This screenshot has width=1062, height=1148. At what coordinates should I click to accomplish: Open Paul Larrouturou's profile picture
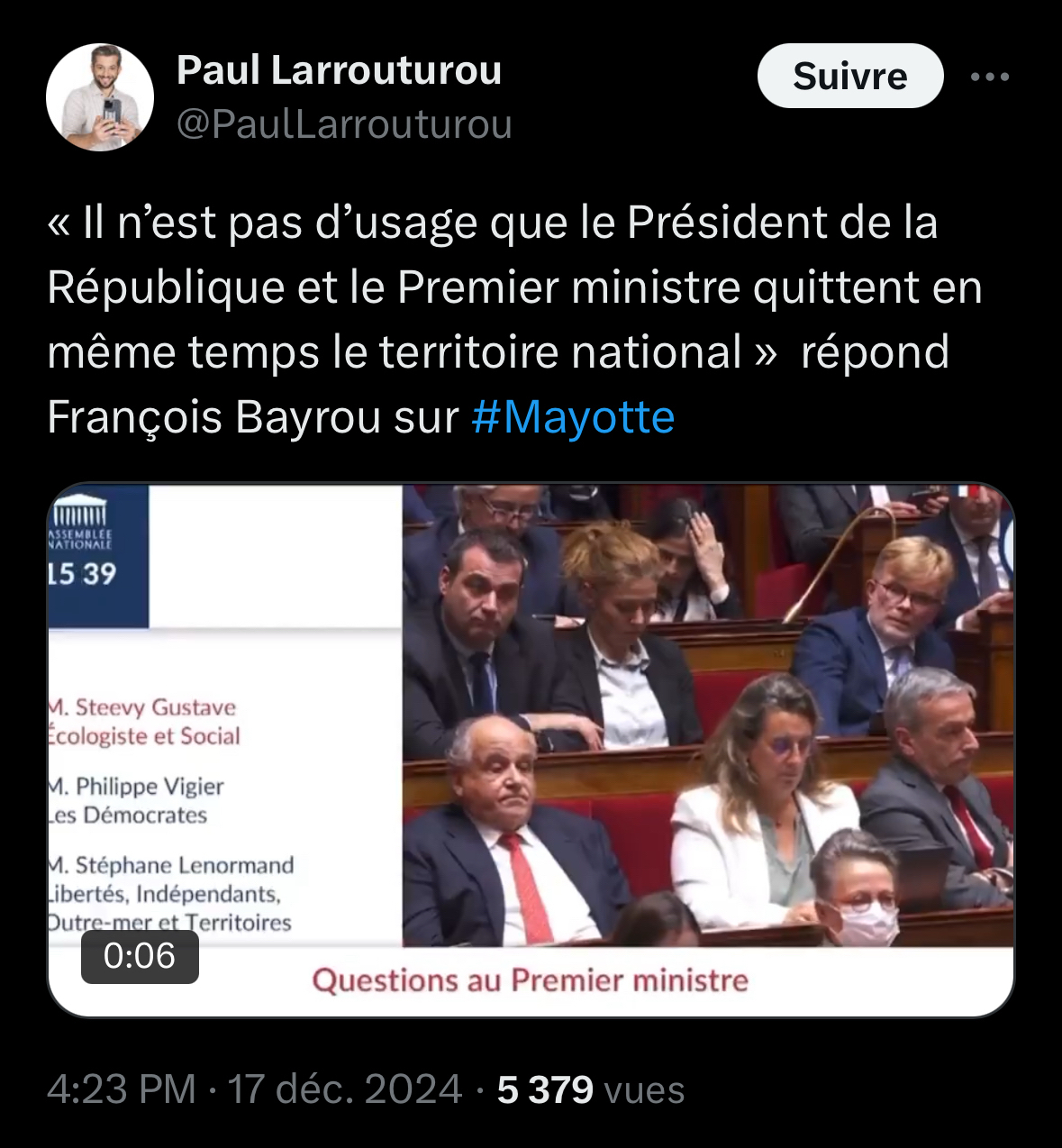100,97
